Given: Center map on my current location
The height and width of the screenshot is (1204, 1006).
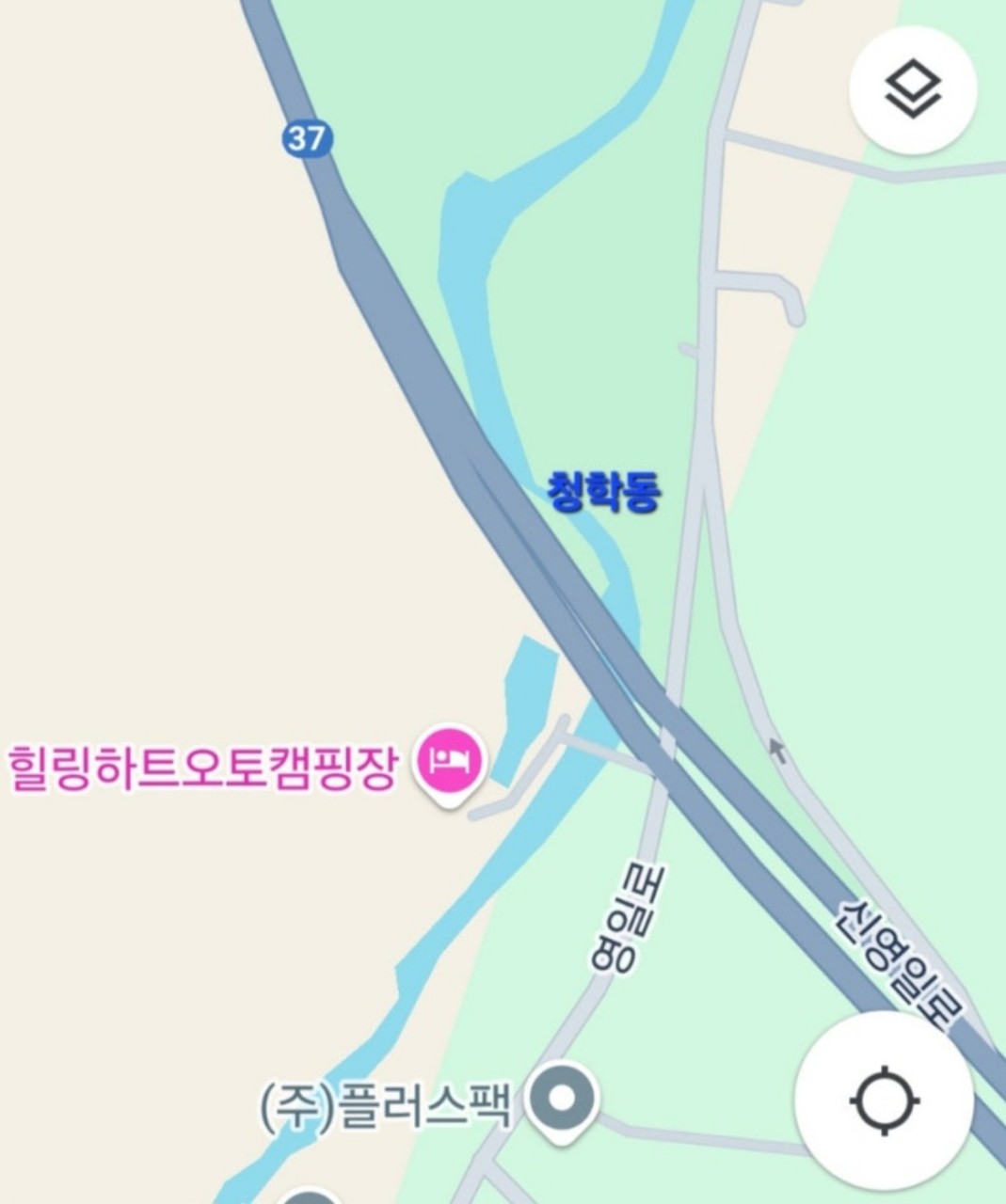Looking at the screenshot, I should click(884, 1101).
